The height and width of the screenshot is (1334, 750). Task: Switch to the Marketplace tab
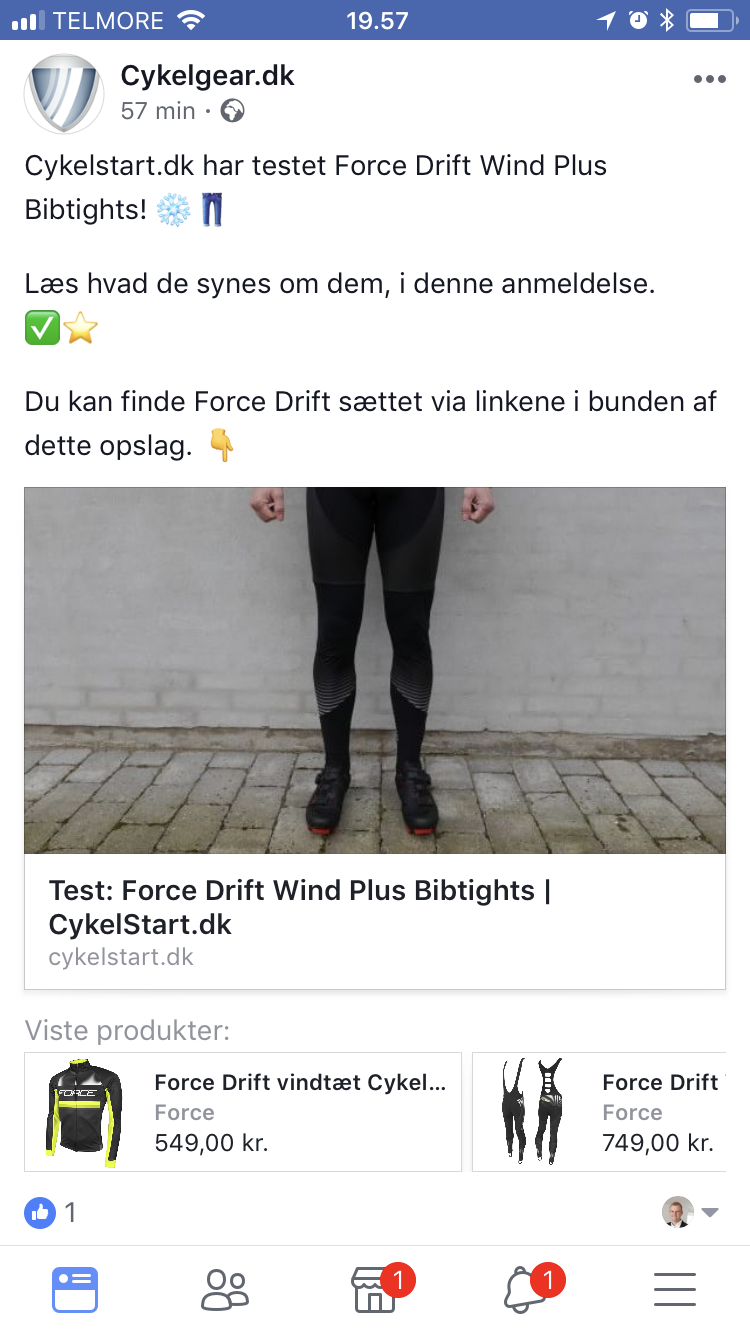pyautogui.click(x=376, y=1289)
